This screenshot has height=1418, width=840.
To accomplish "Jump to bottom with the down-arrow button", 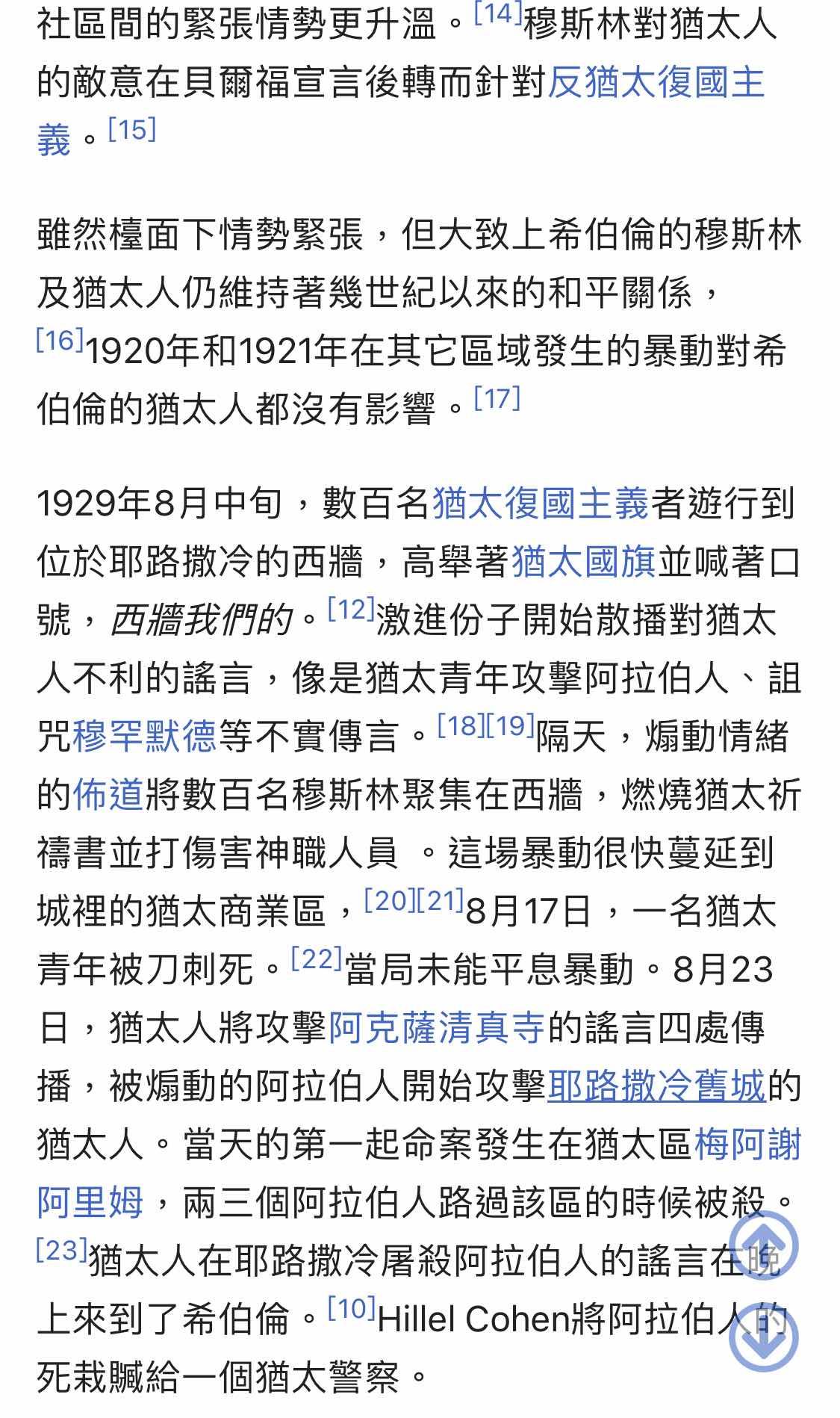I will [763, 1337].
